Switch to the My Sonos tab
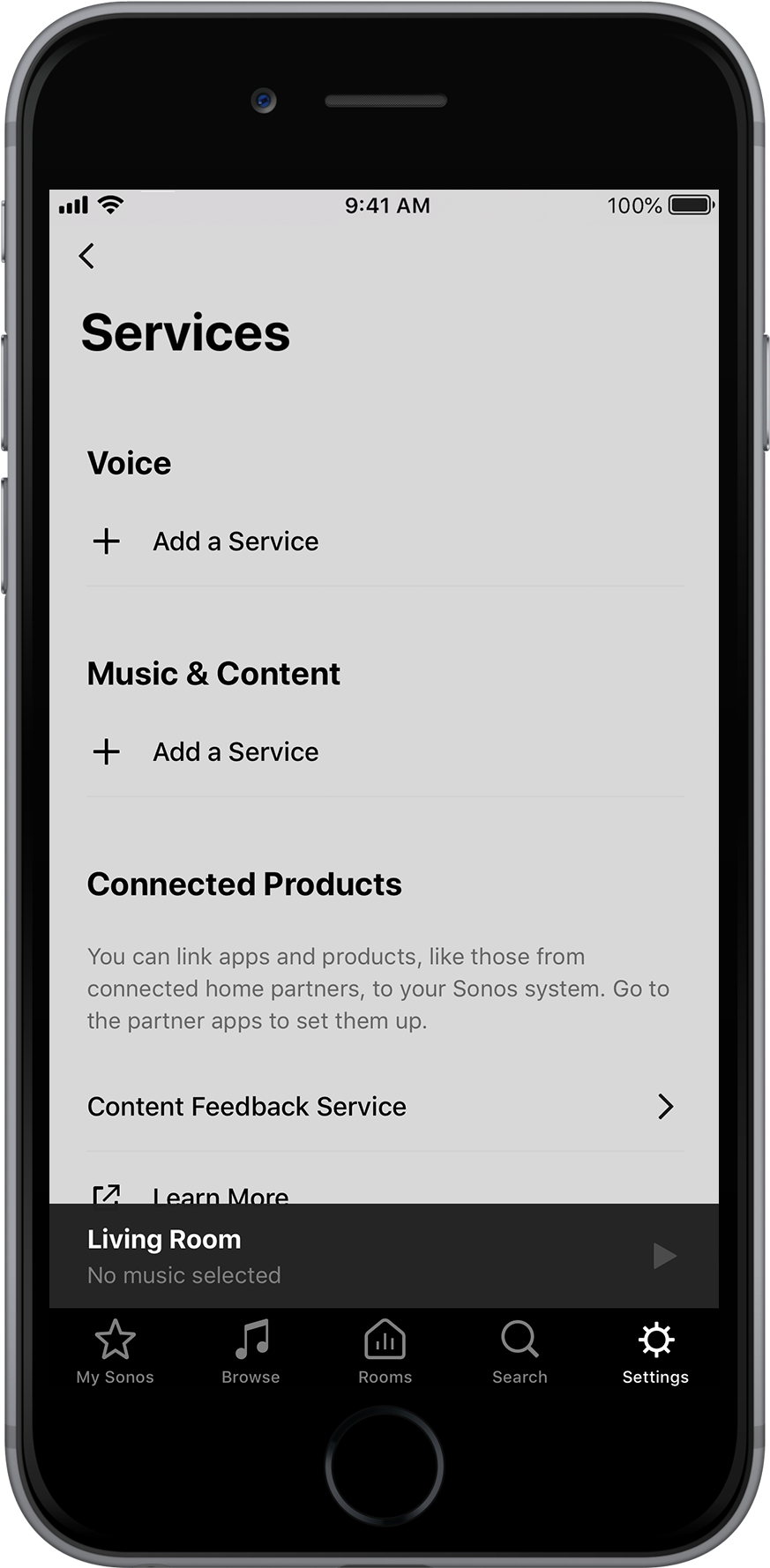 (116, 1353)
